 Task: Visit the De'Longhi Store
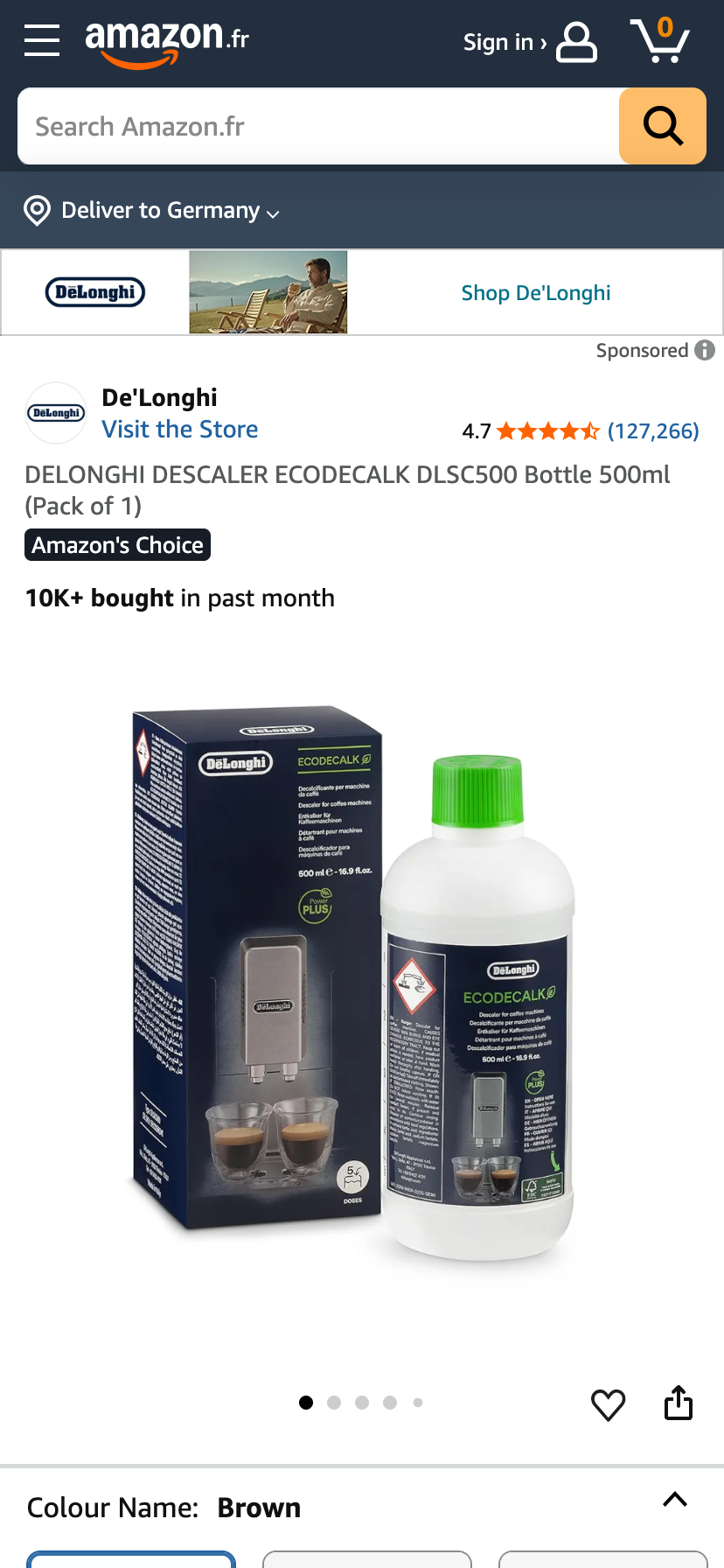coord(179,430)
